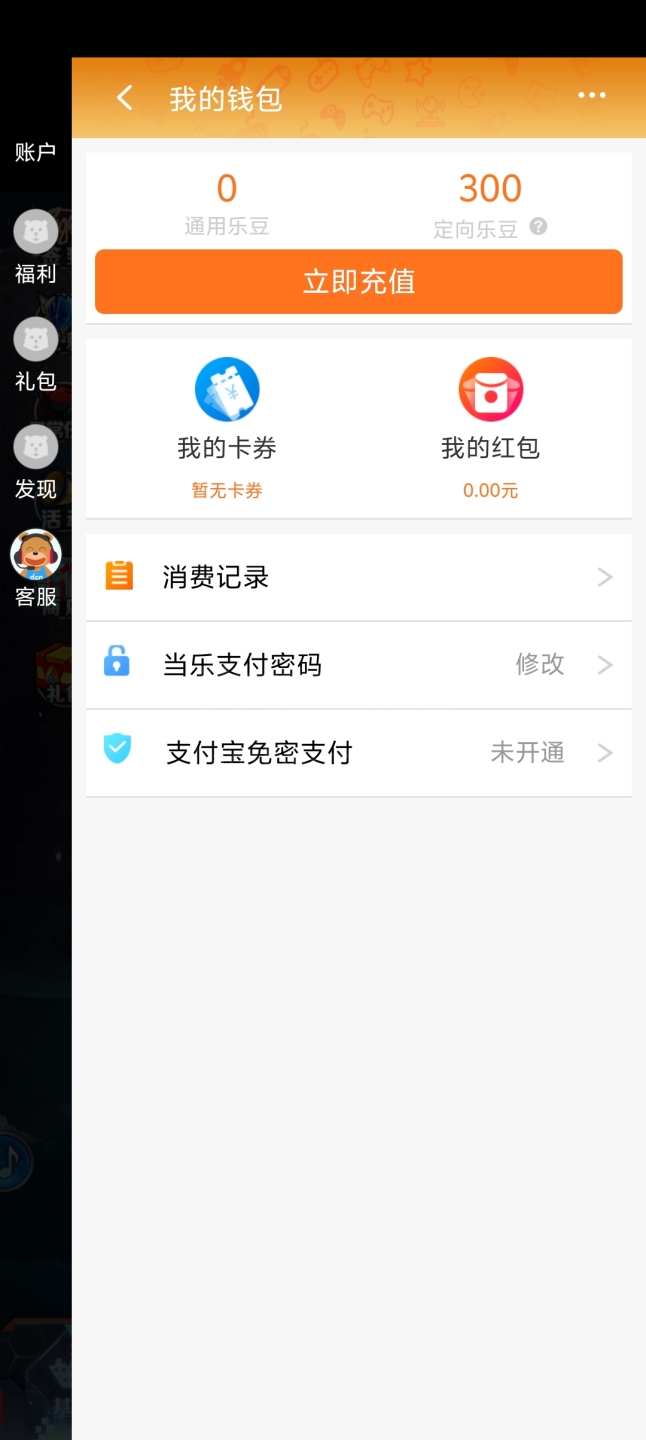Show help for 定向乐豆
This screenshot has width=646, height=1440.
(x=538, y=227)
